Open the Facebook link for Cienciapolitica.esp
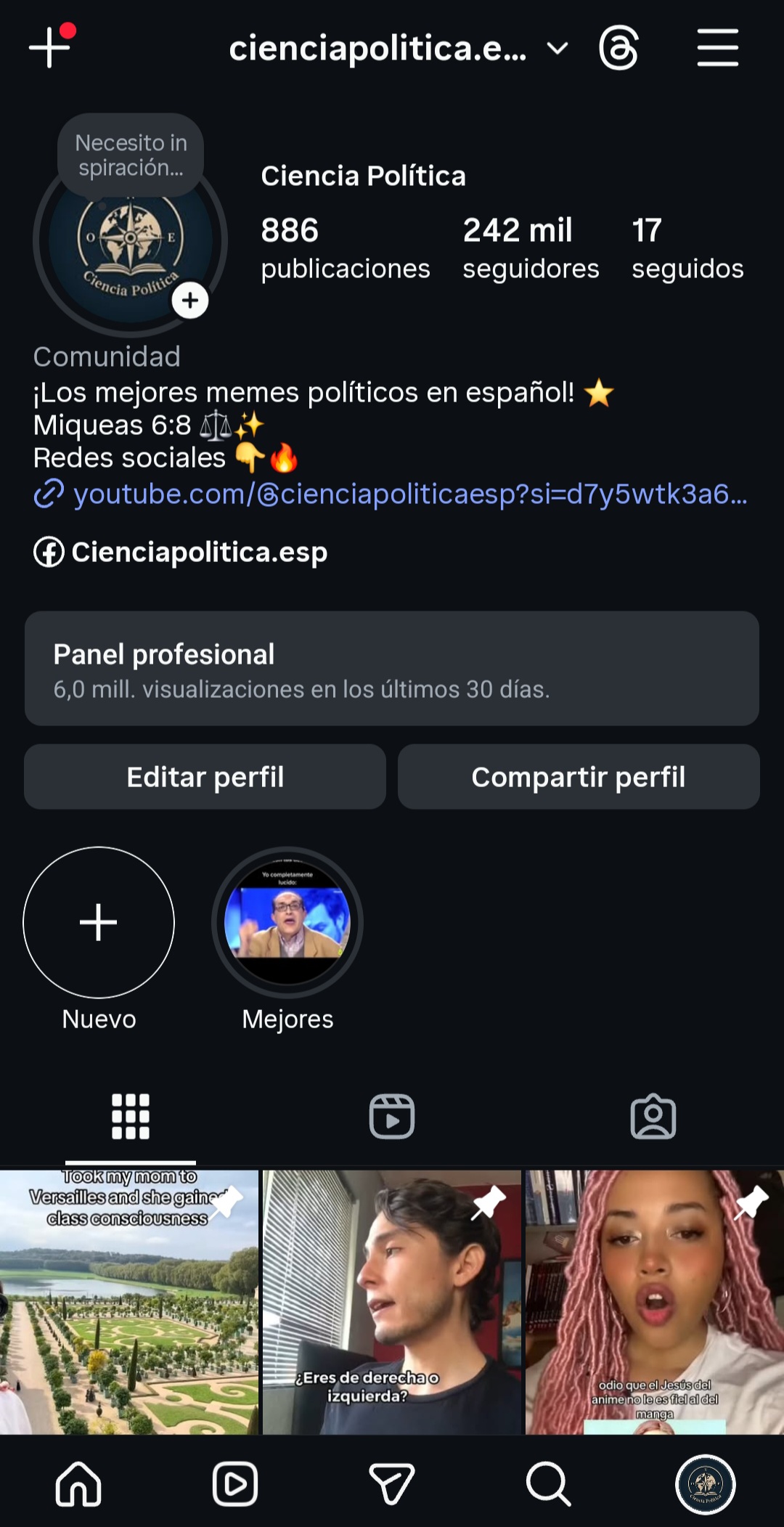Viewport: 784px width, 1527px height. coord(181,552)
